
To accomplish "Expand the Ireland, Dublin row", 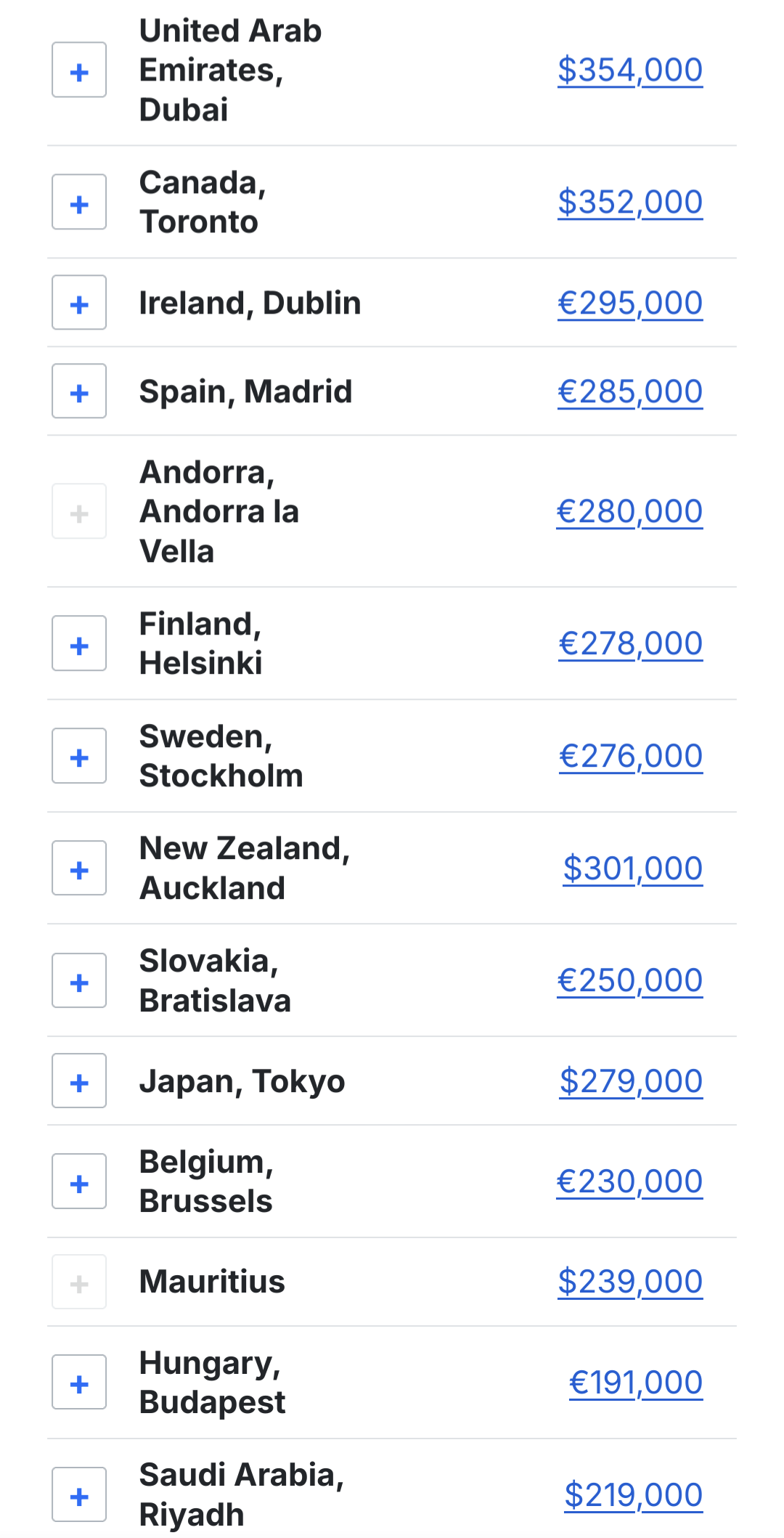I will [79, 303].
